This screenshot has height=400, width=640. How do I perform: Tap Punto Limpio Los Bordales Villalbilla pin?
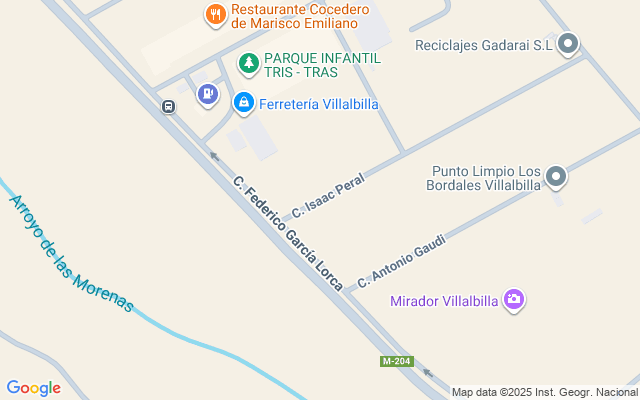[x=557, y=177]
